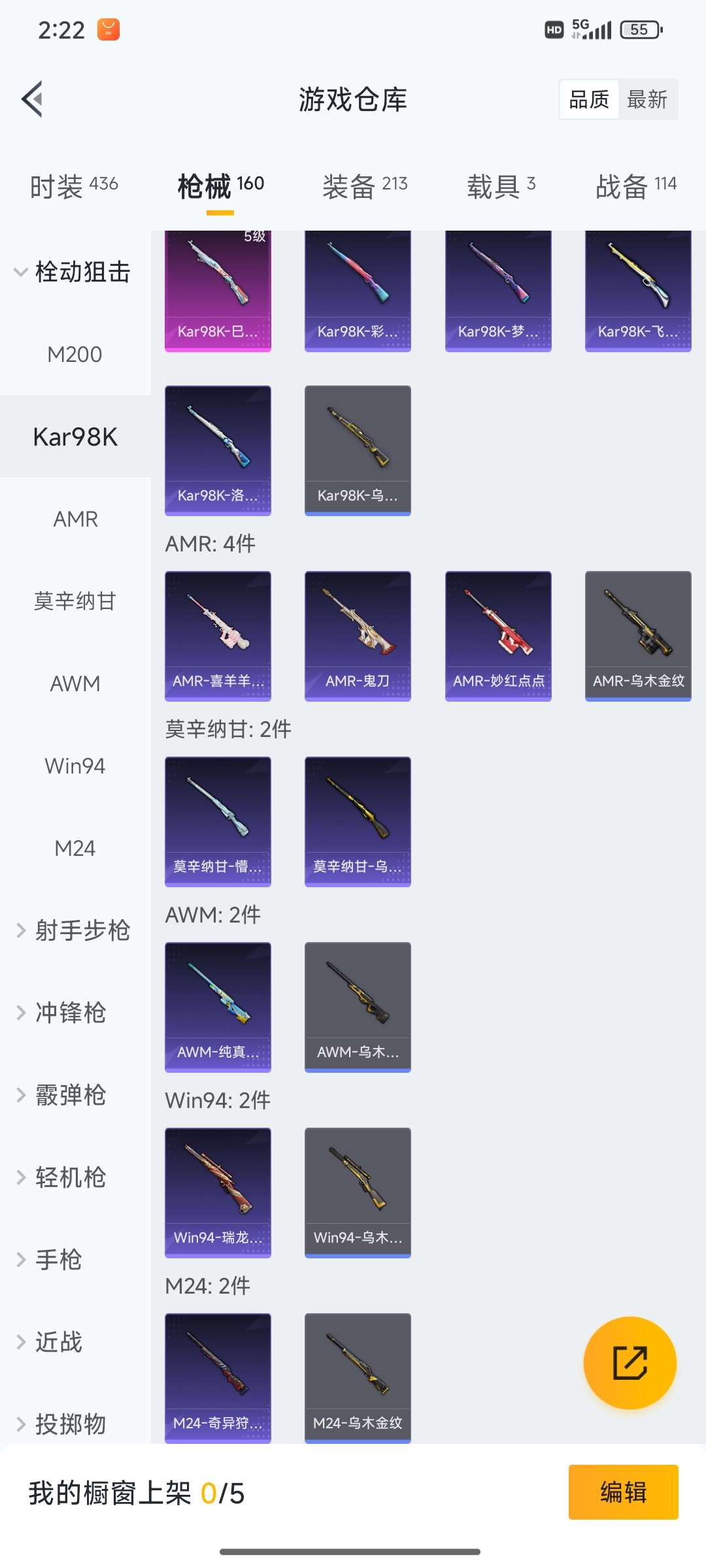Sort inventory by 品质
The height and width of the screenshot is (1568, 706).
click(x=589, y=99)
